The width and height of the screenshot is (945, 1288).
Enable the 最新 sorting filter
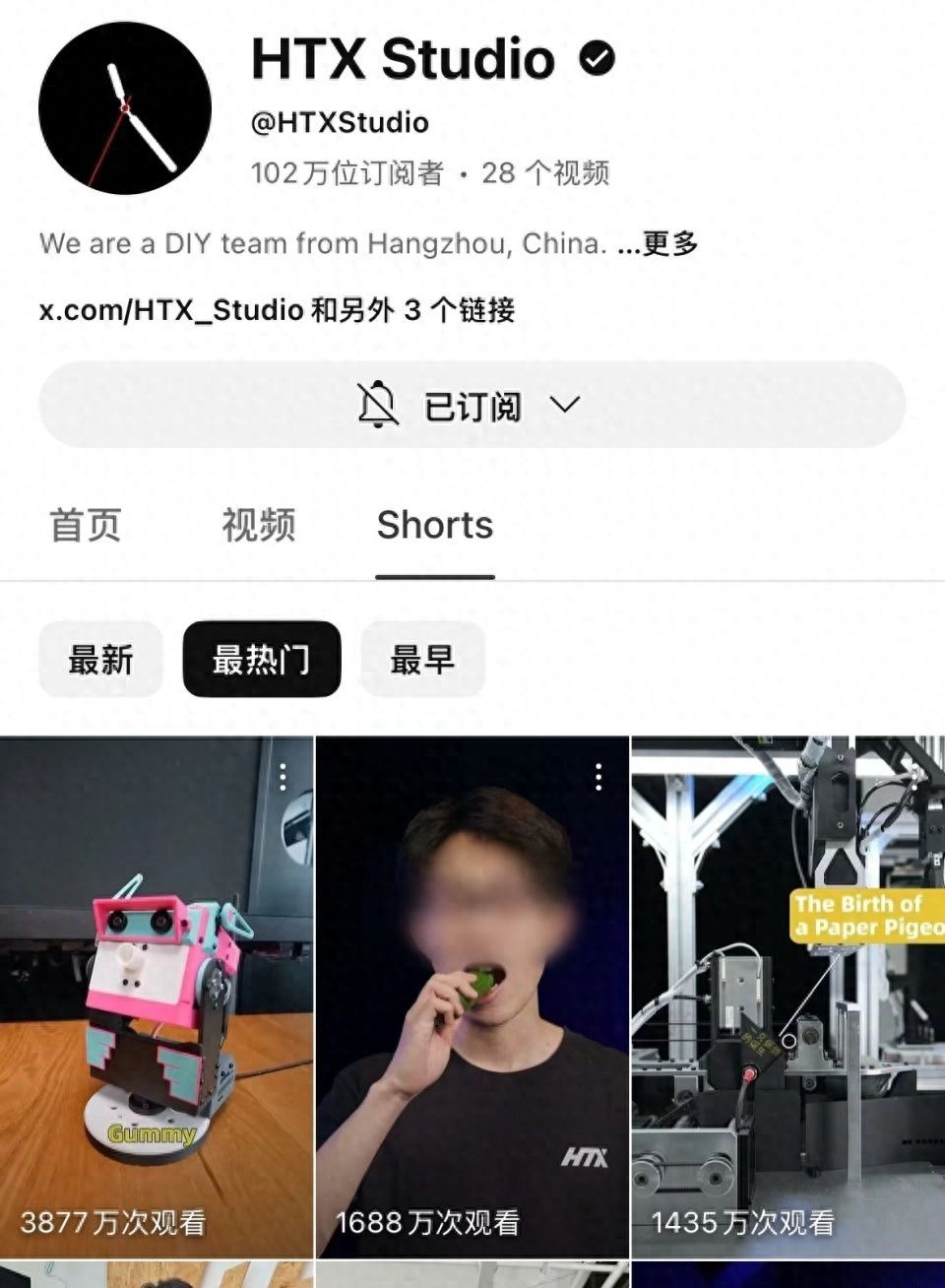pos(99,661)
